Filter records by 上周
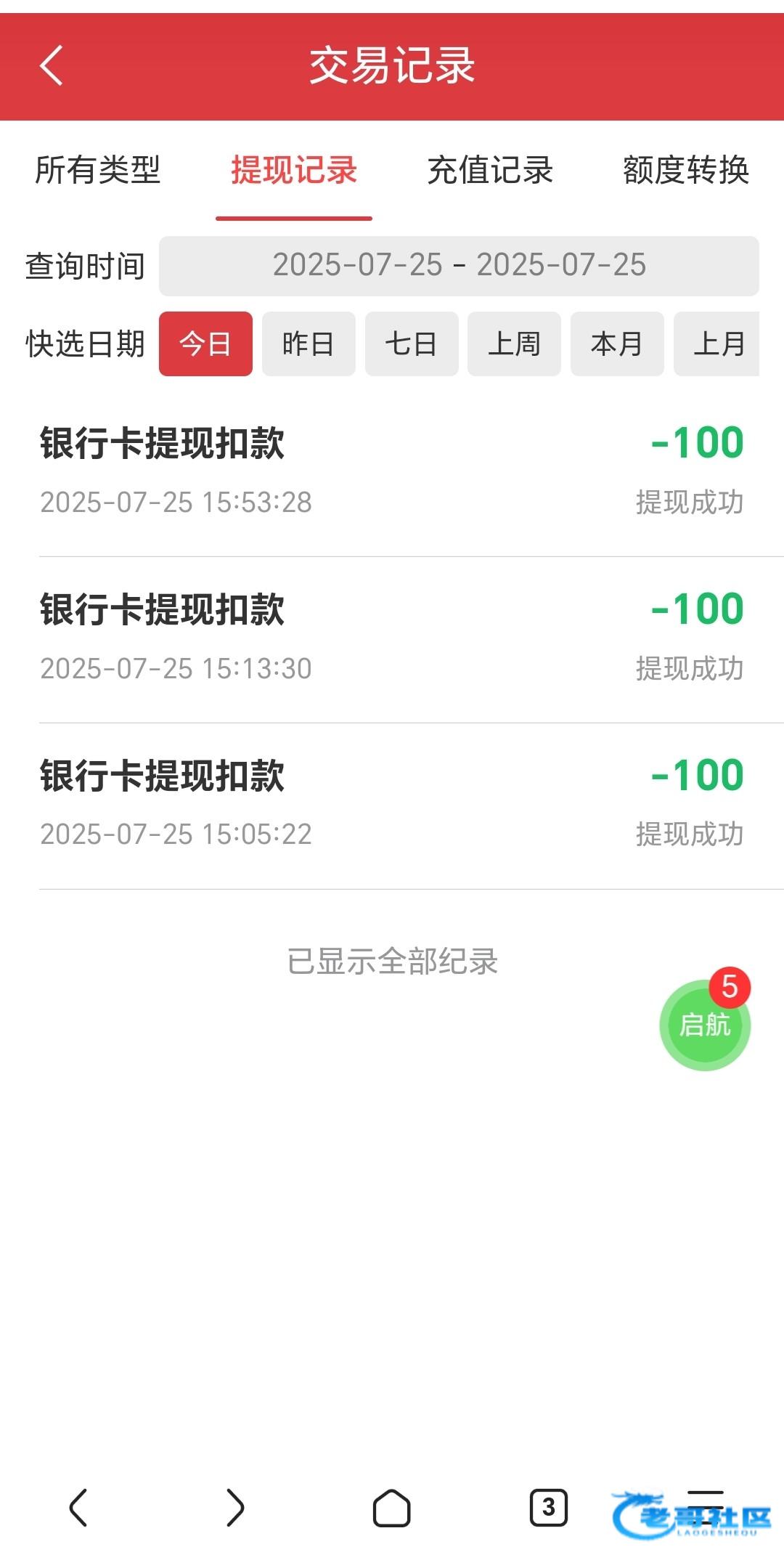 point(514,344)
